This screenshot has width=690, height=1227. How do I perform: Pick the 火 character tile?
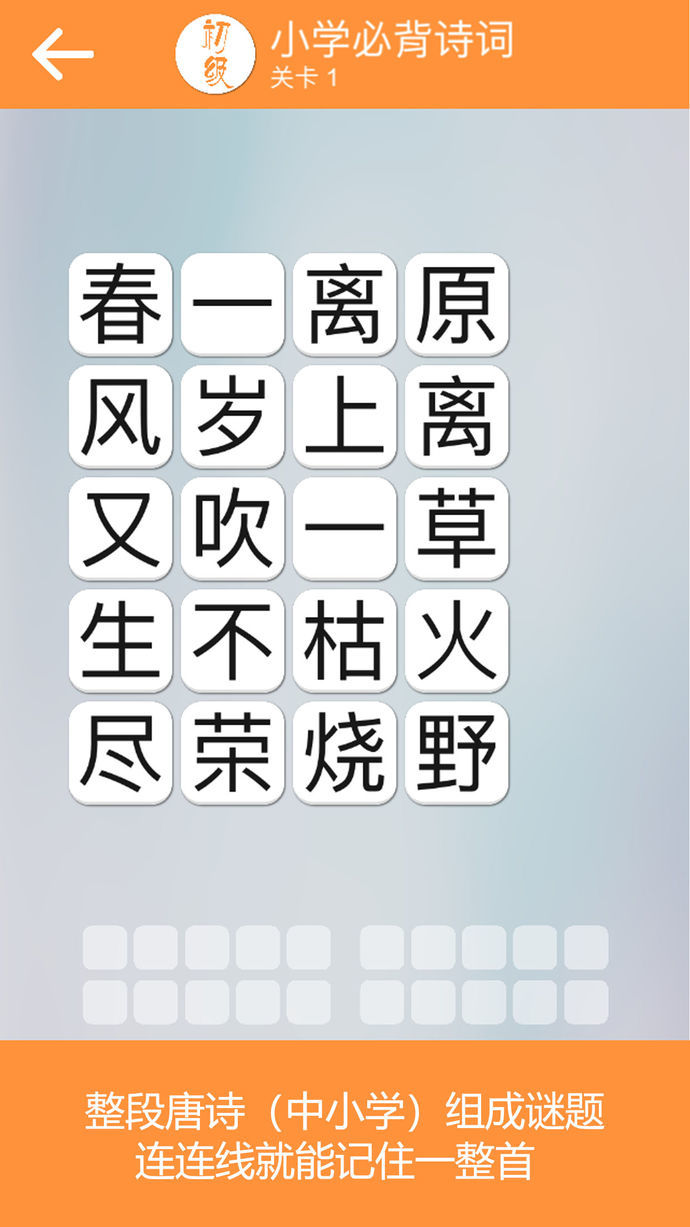(456, 640)
